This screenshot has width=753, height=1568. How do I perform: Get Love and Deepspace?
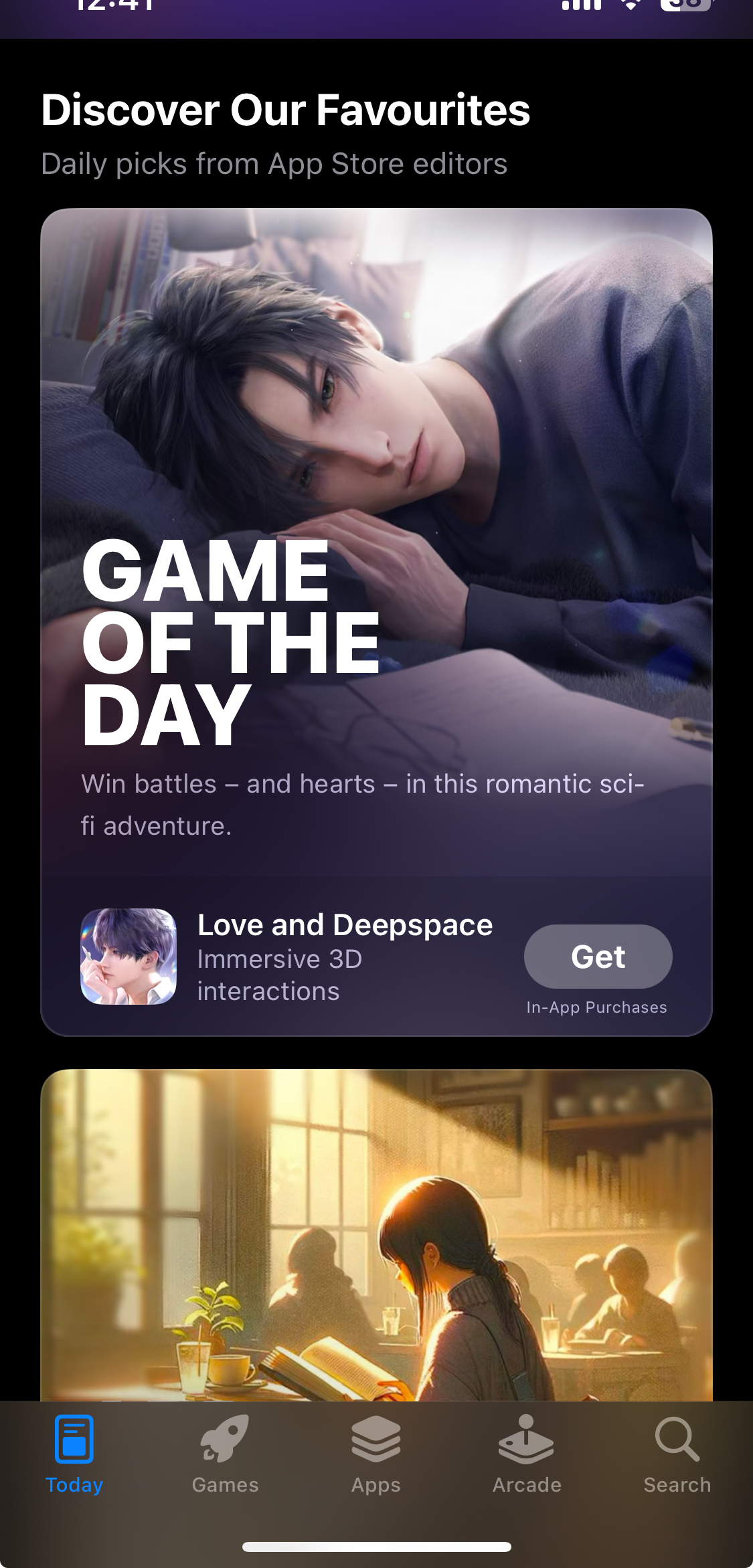tap(598, 957)
